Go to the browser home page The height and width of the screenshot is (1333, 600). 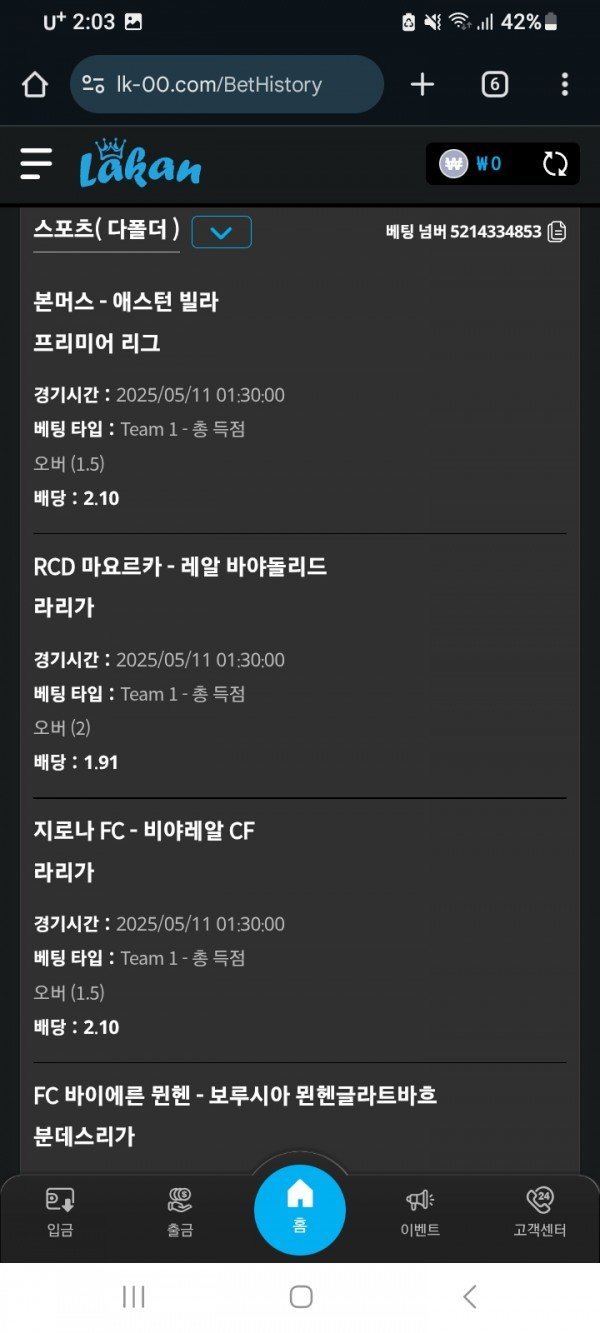coord(35,85)
